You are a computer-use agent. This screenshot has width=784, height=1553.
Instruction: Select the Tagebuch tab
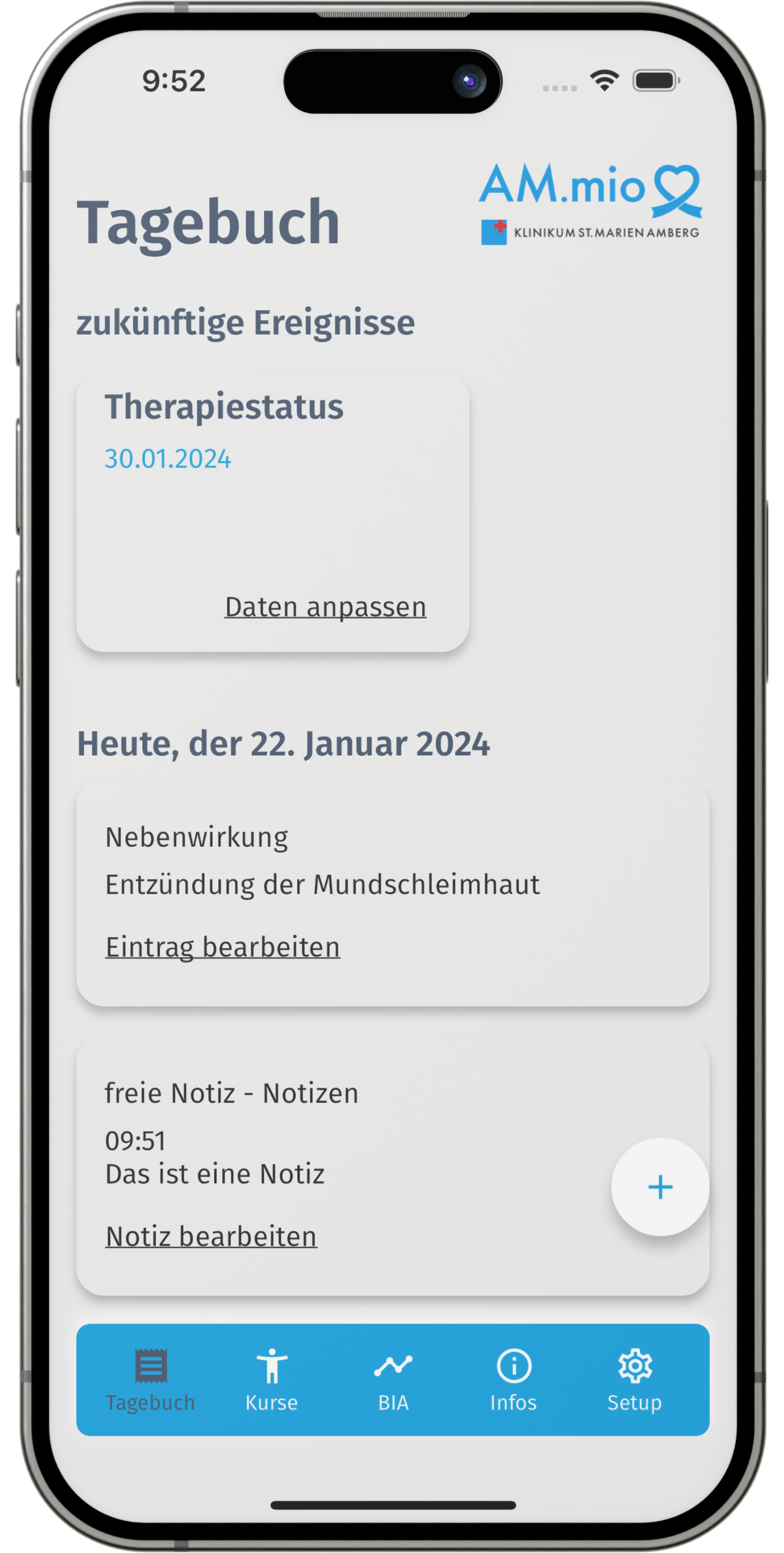tap(150, 1380)
